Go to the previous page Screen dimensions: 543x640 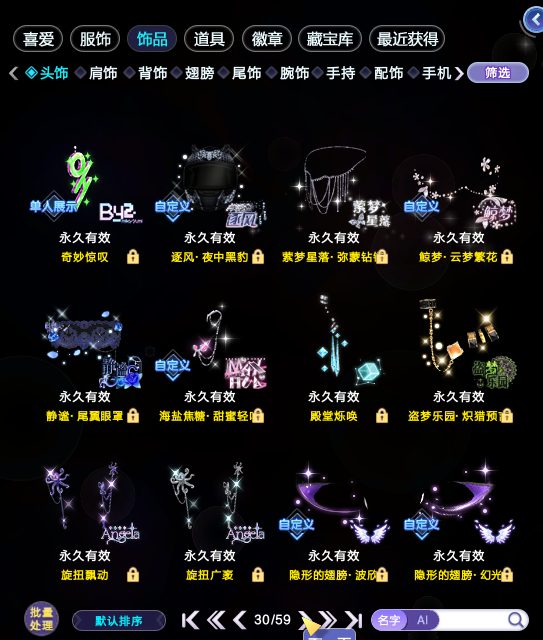tap(239, 620)
